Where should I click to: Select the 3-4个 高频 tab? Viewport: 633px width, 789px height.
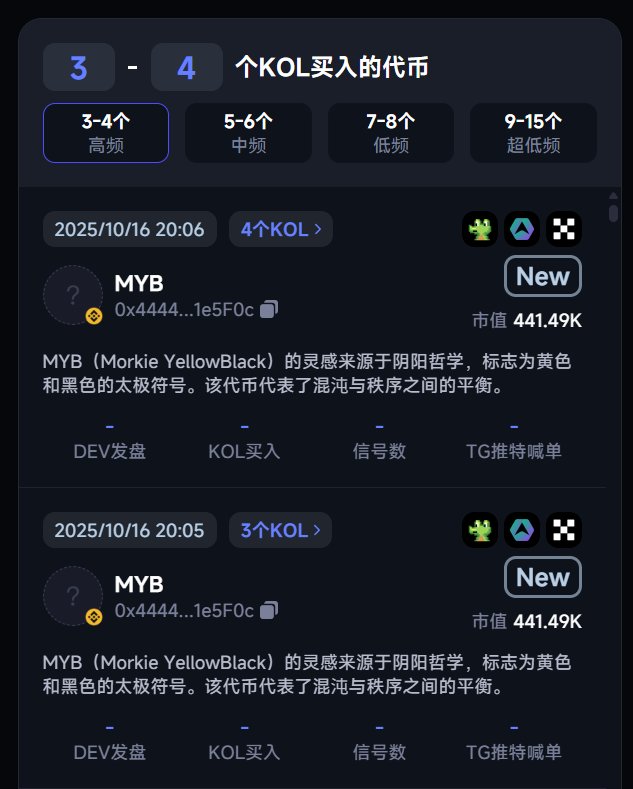tap(106, 133)
